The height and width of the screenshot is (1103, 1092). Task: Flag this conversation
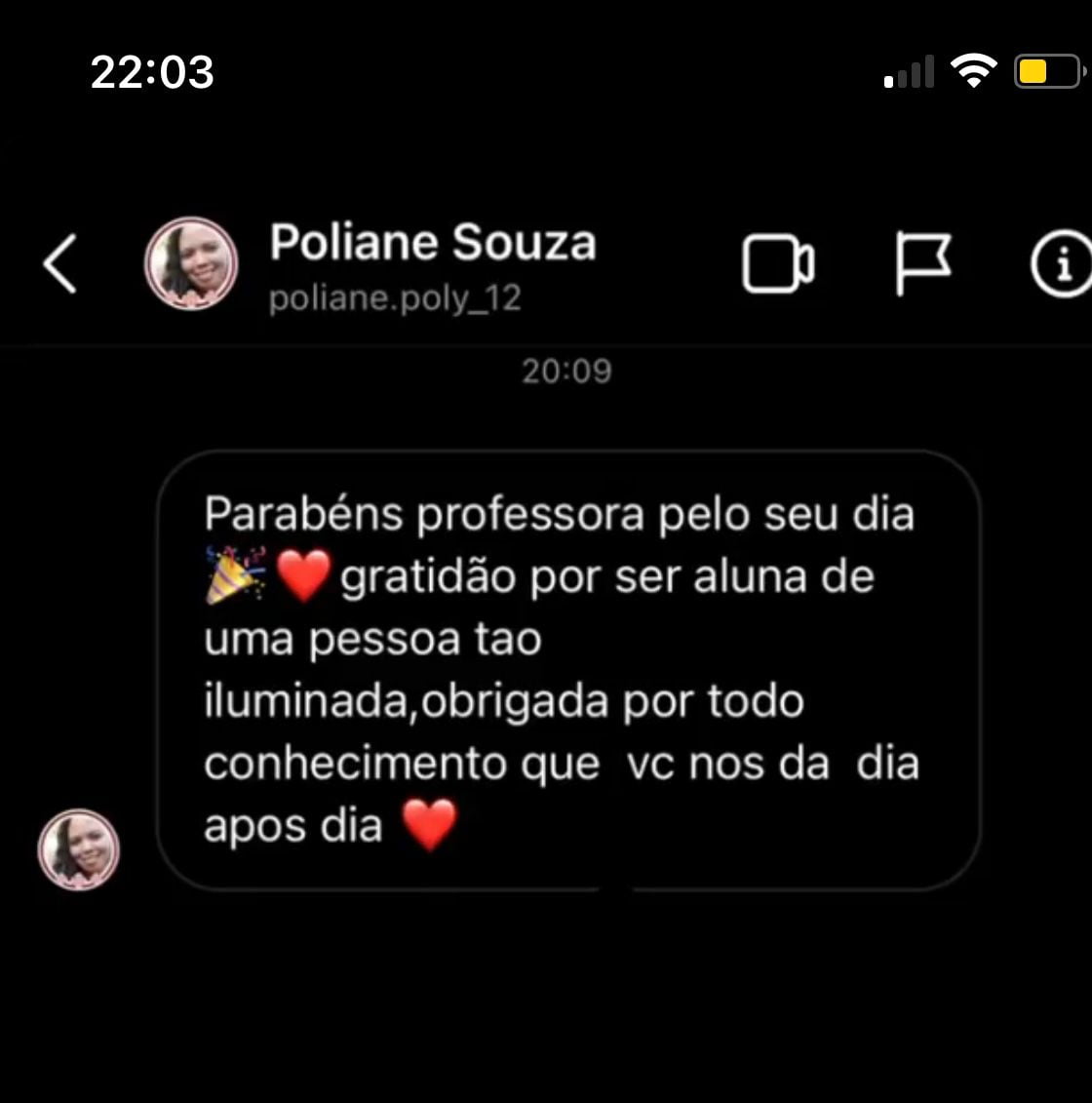(x=921, y=263)
